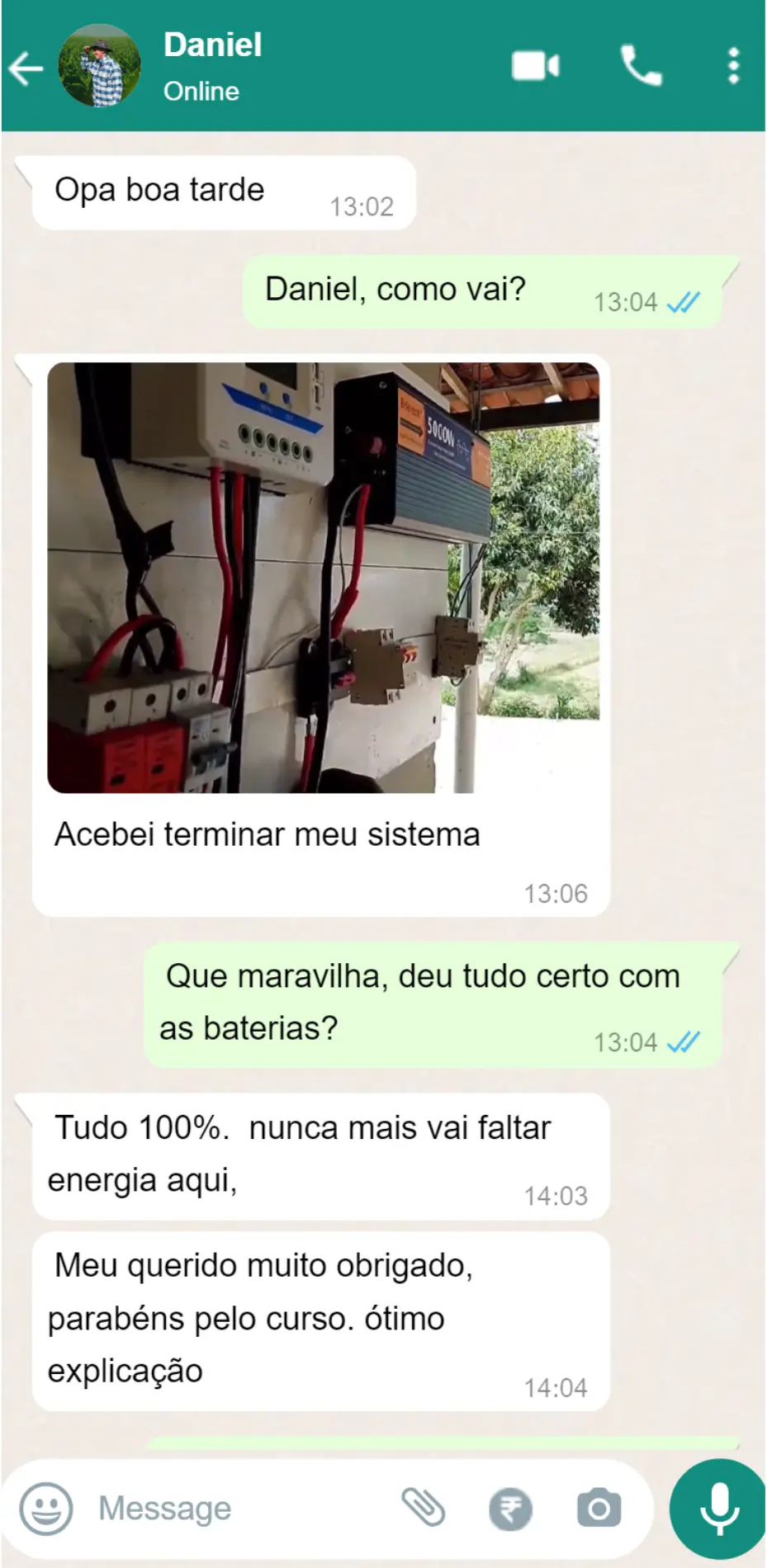The height and width of the screenshot is (1568, 767).
Task: Open the overflow menu
Action: (x=733, y=66)
